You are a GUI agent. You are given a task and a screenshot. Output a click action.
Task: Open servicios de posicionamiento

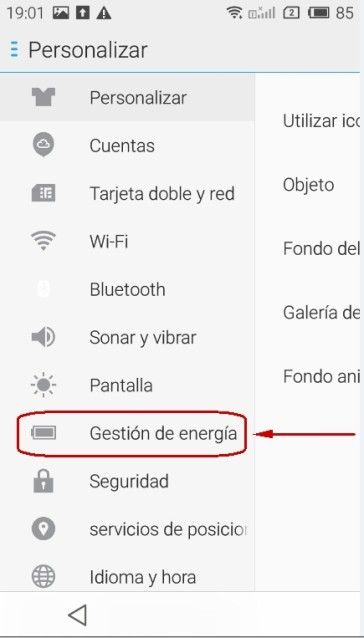click(x=127, y=529)
